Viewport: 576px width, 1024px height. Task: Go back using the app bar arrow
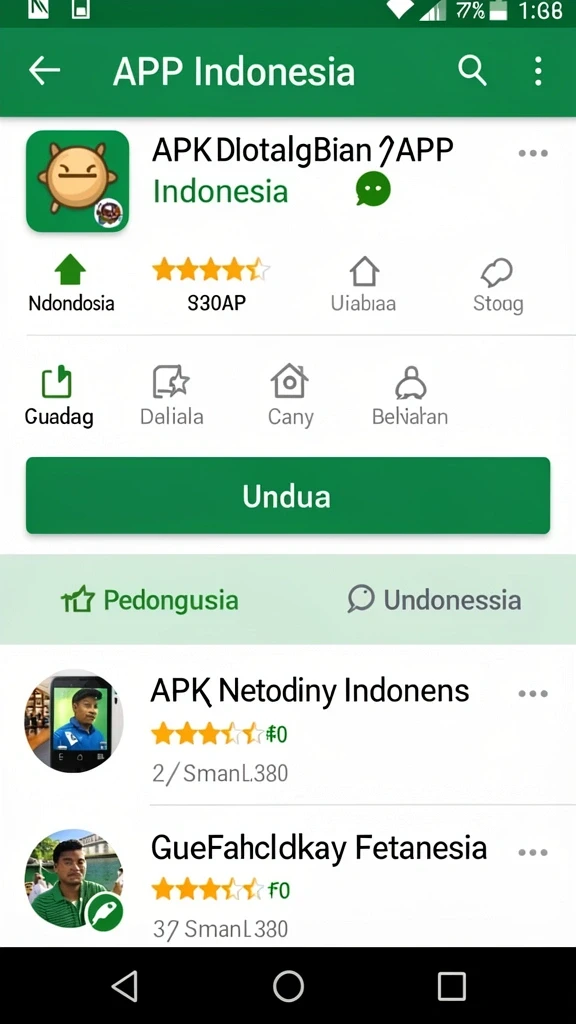tap(44, 71)
